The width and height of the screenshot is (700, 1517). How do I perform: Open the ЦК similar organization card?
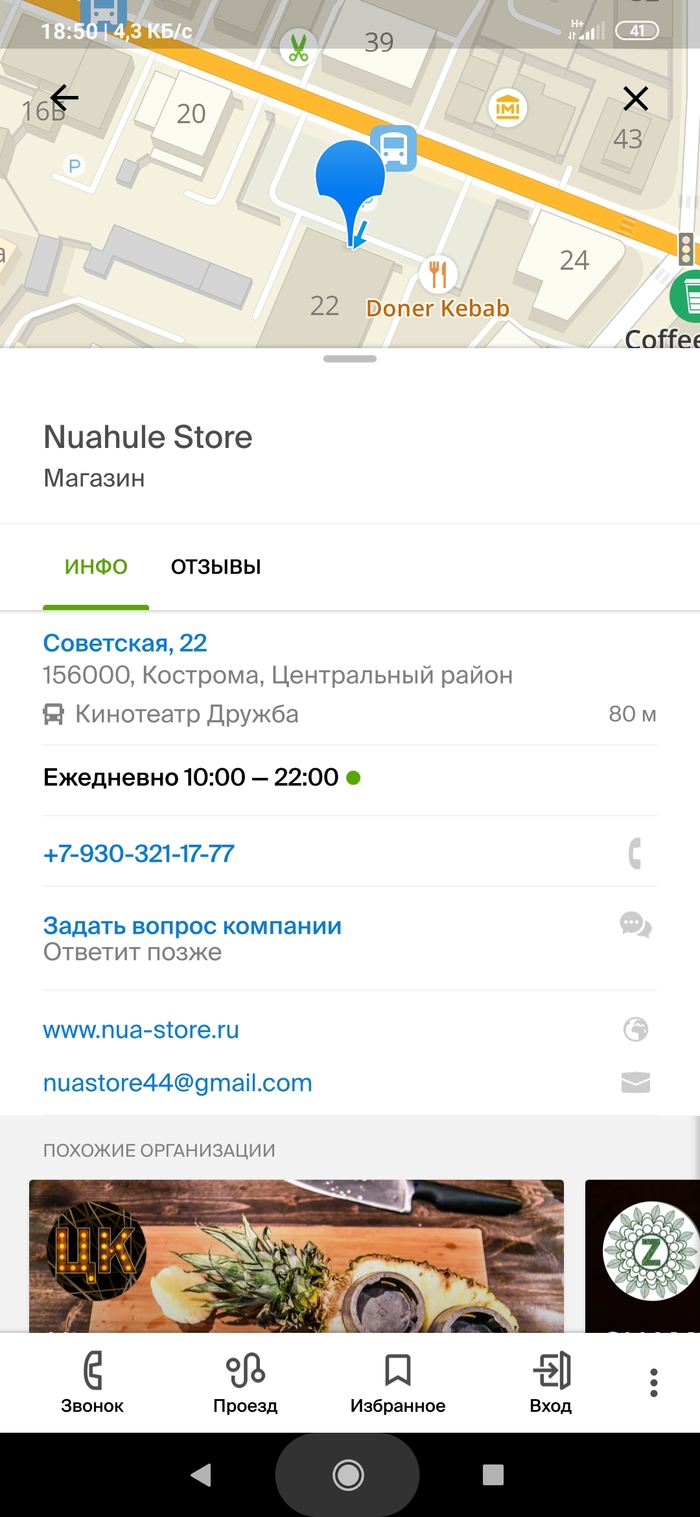[296, 1255]
